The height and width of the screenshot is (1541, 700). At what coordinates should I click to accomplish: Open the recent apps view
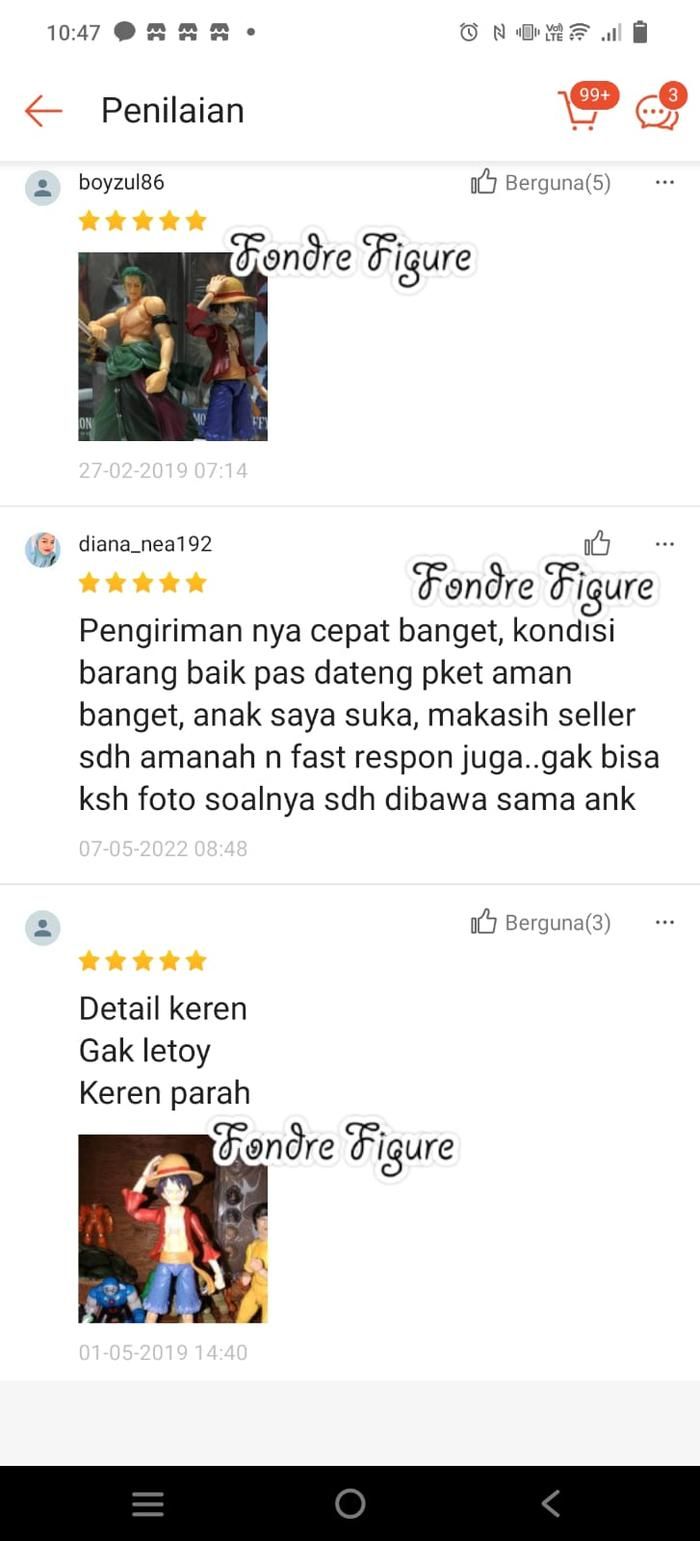tap(148, 1503)
